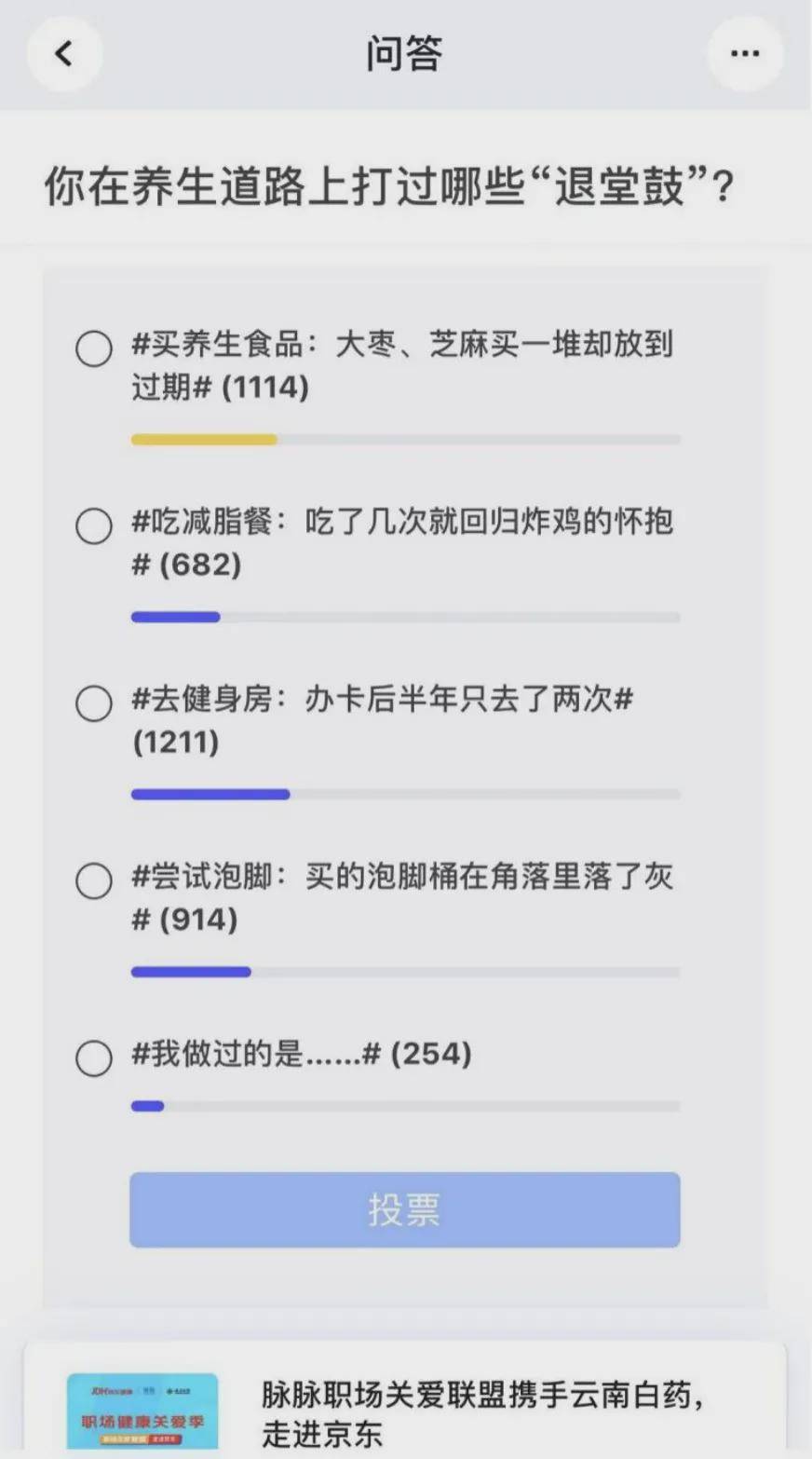Click the poll question about 退堂鼓

pyautogui.click(x=406, y=185)
